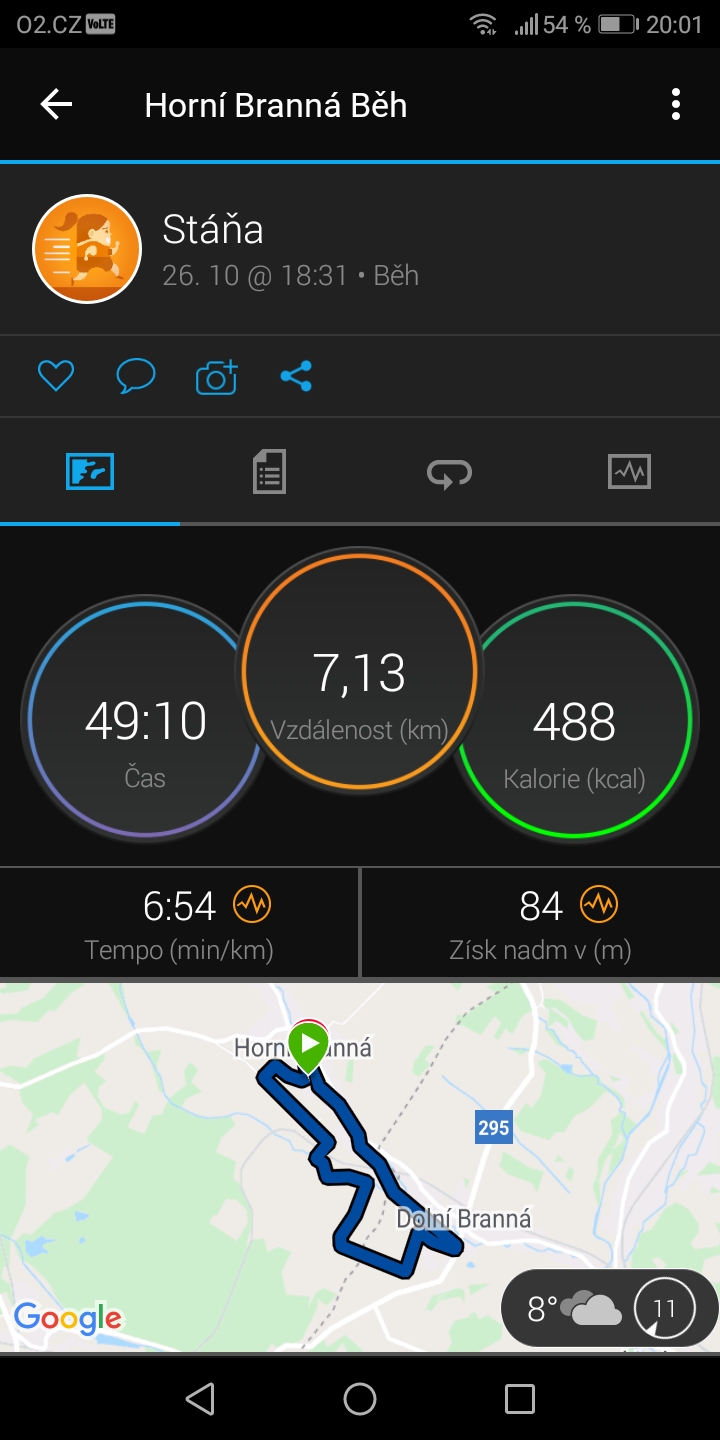The height and width of the screenshot is (1440, 720).
Task: Open the elevation chart icon beside Zisk nadm v
Action: [599, 905]
